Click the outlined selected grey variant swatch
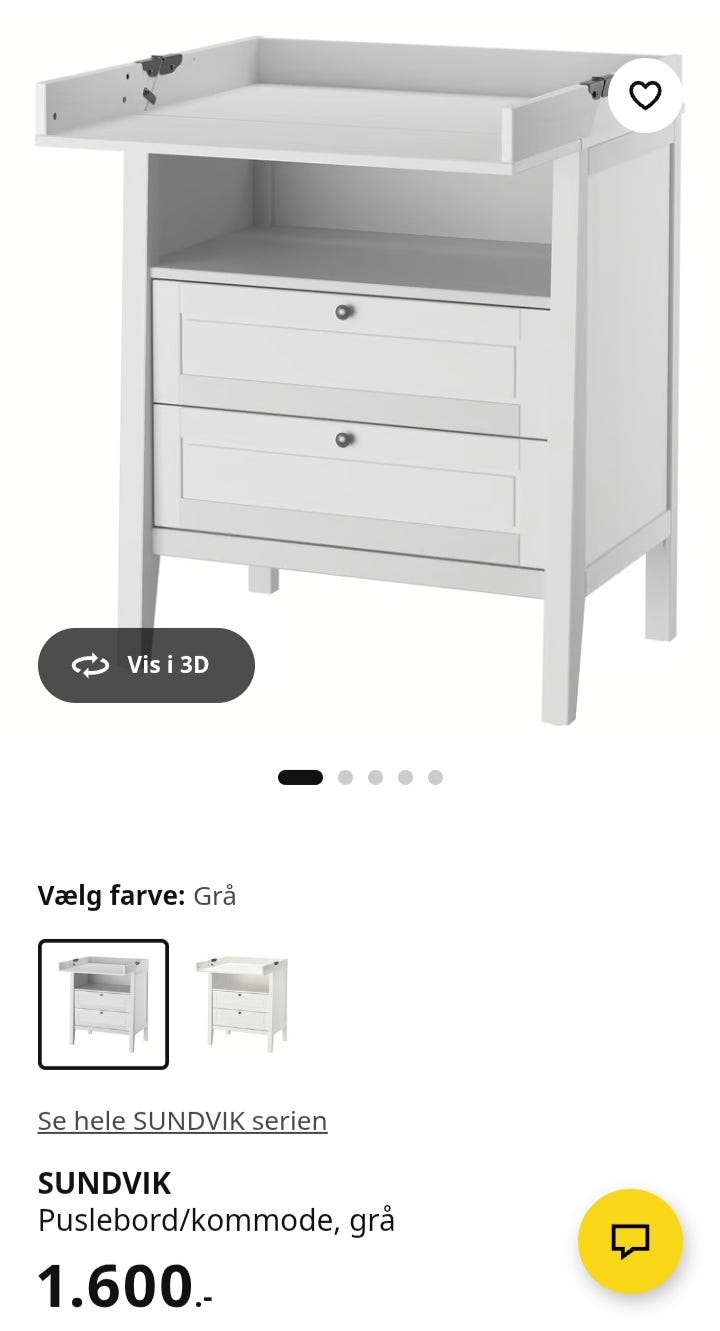This screenshot has width=720, height=1331. (104, 1002)
